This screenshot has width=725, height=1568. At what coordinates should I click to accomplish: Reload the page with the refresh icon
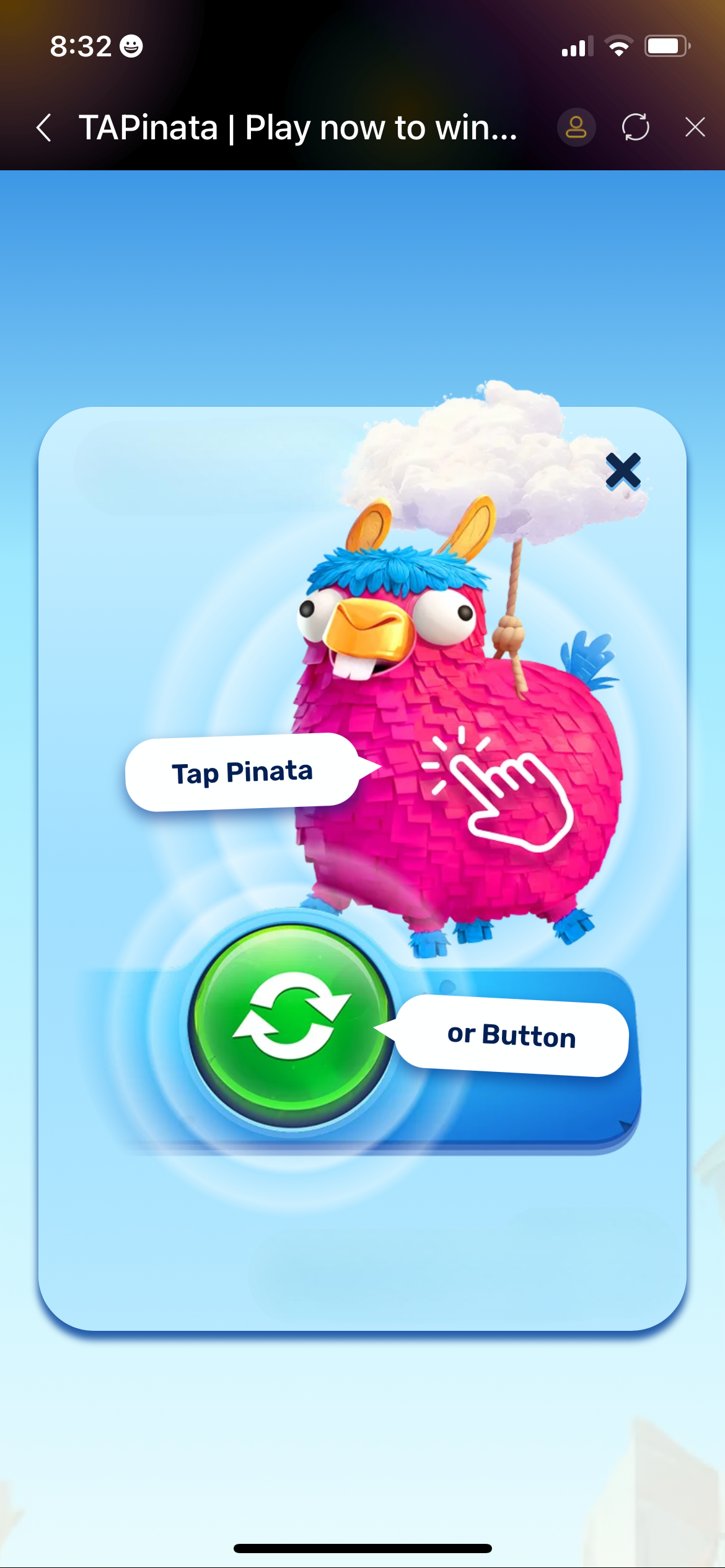coord(635,128)
